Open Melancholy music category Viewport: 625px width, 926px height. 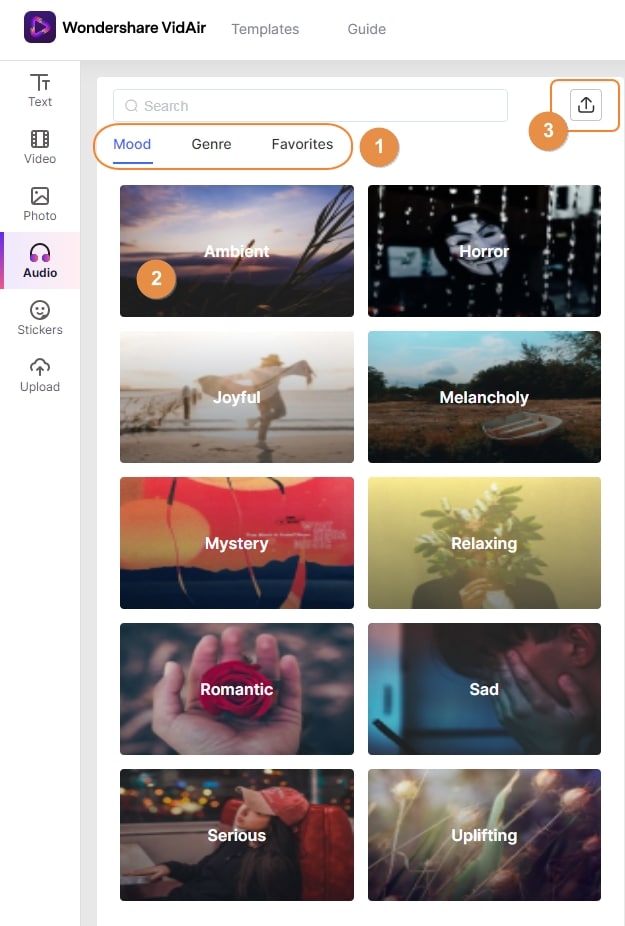pyautogui.click(x=484, y=397)
